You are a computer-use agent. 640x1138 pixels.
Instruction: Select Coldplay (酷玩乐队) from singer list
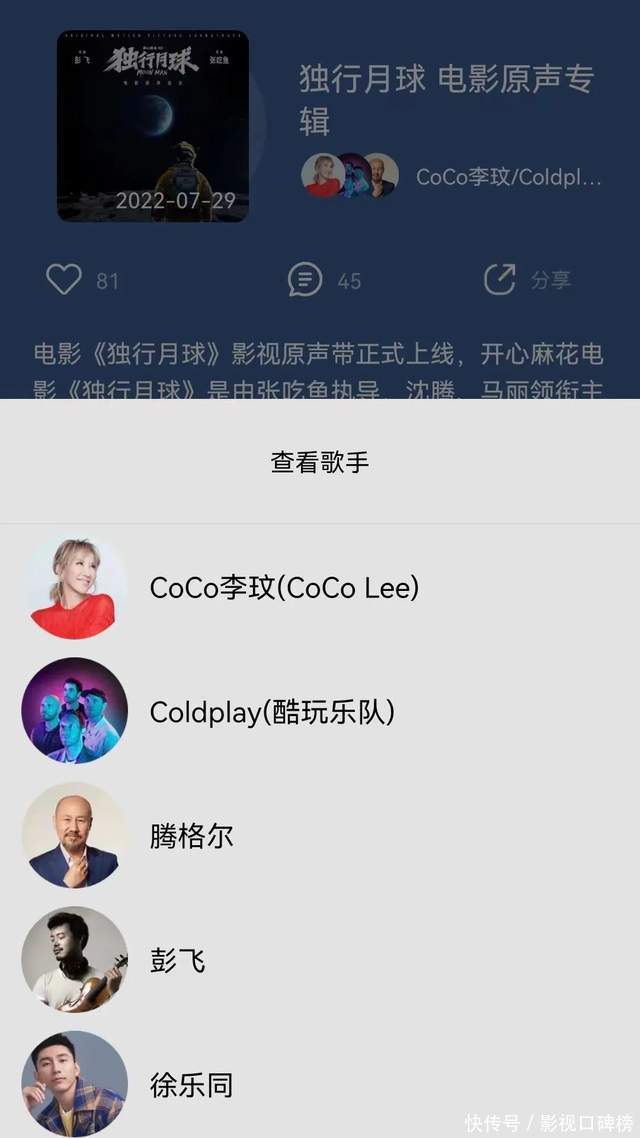[x=272, y=712]
